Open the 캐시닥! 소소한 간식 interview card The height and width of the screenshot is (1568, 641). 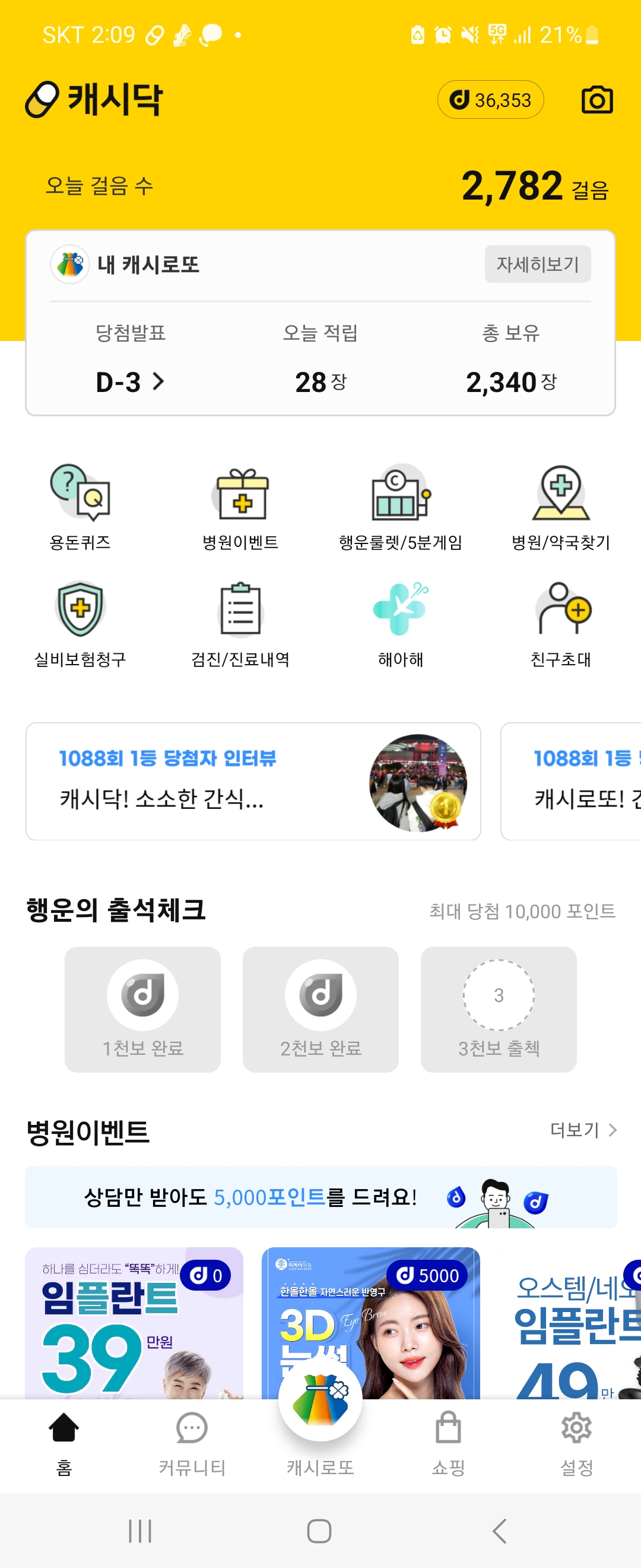click(253, 782)
